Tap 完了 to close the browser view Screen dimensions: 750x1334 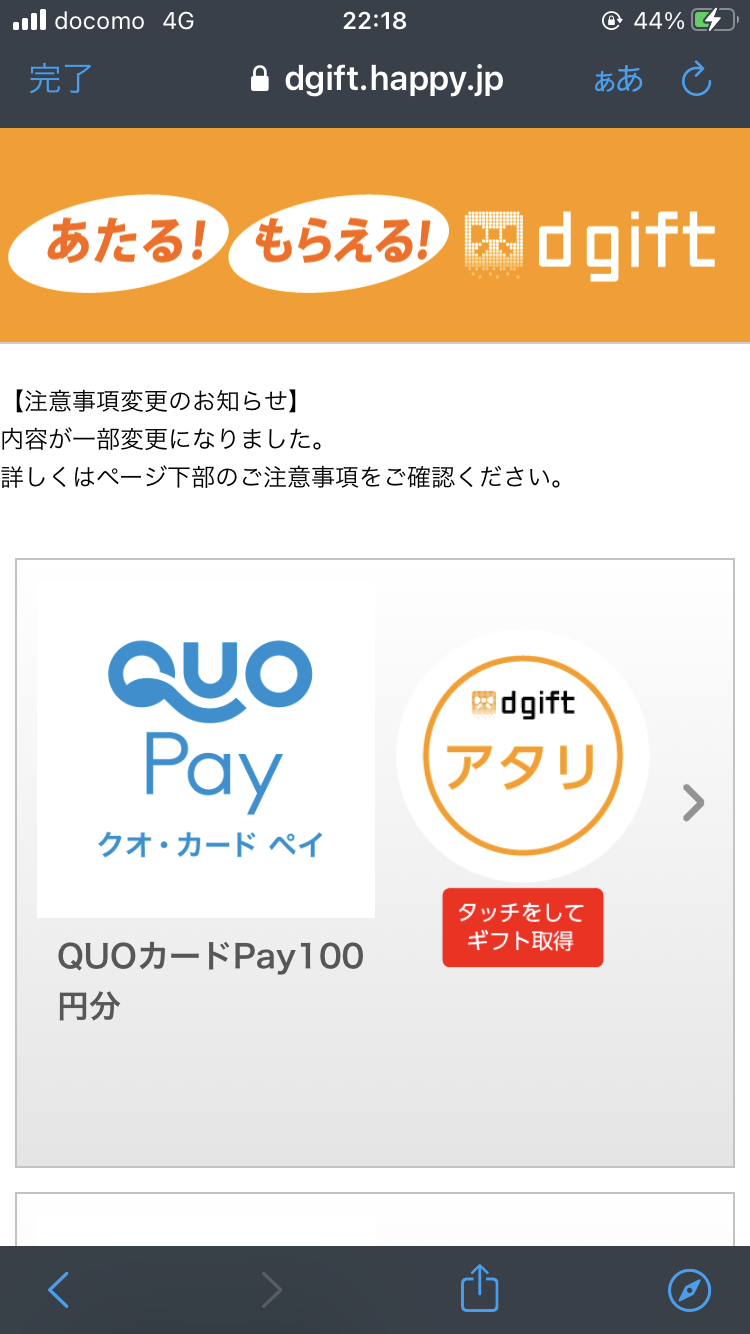pos(60,80)
